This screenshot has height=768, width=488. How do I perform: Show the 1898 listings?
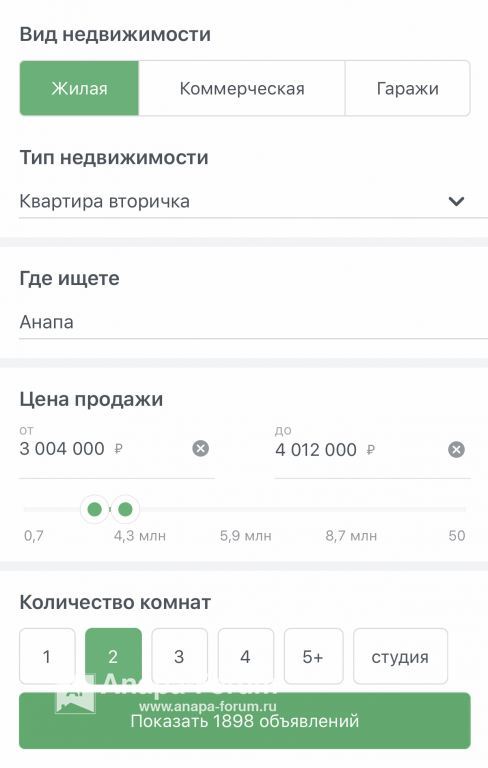[244, 720]
